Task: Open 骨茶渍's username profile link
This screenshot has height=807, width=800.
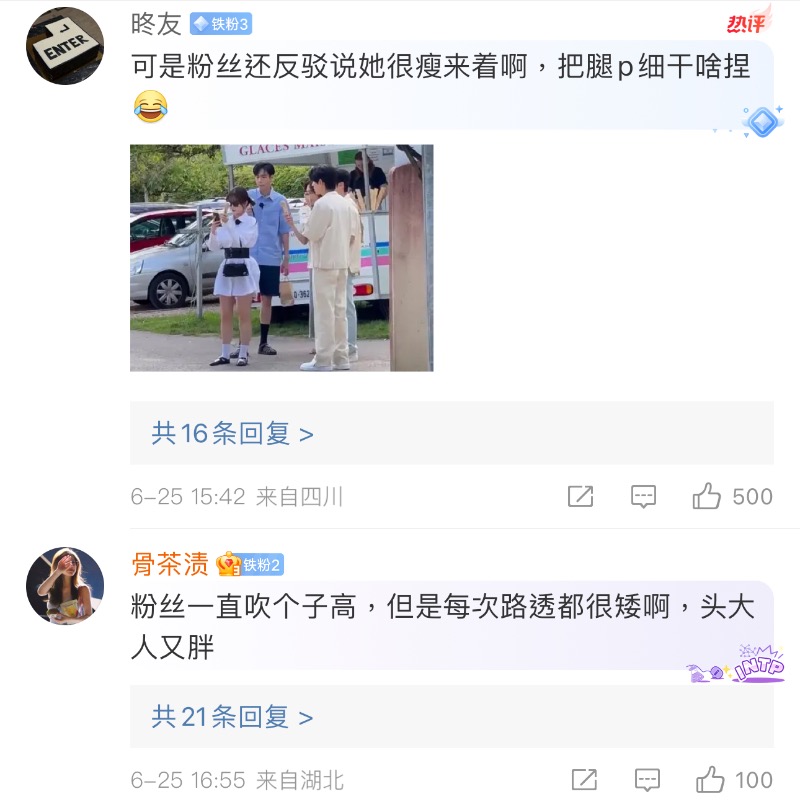Action: pyautogui.click(x=170, y=564)
